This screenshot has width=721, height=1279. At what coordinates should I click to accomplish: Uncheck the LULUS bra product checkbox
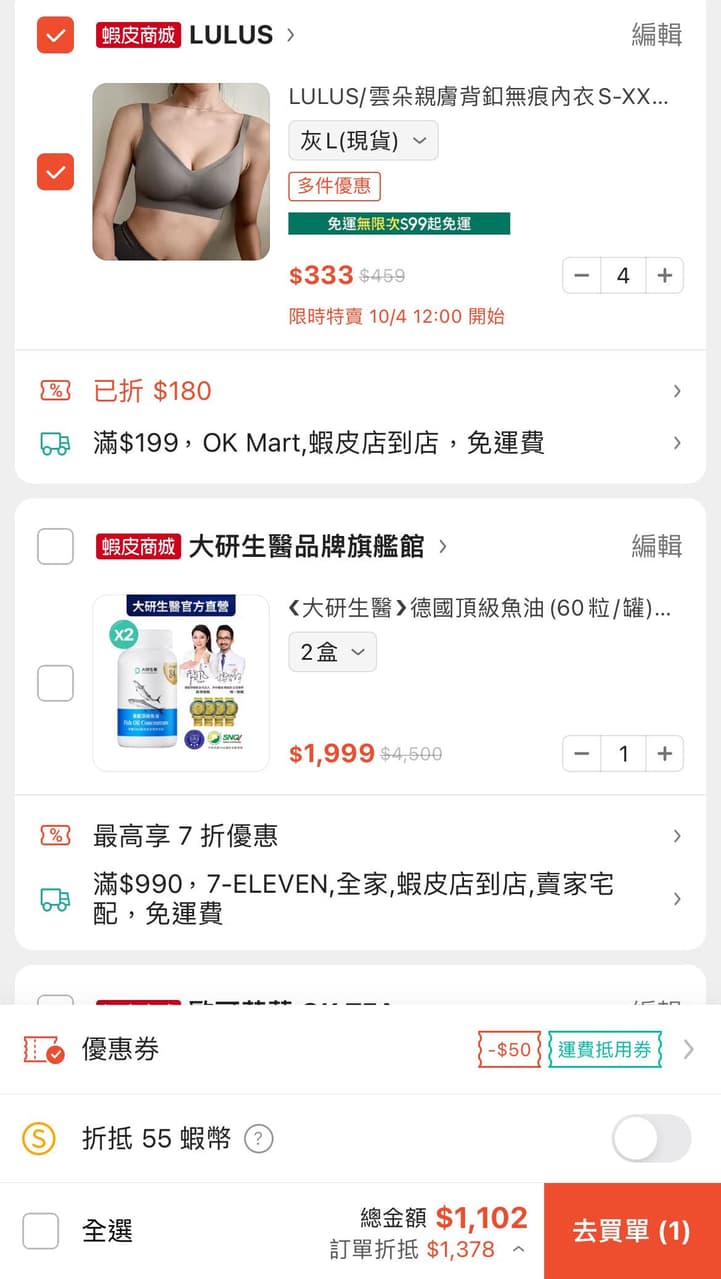pos(55,172)
